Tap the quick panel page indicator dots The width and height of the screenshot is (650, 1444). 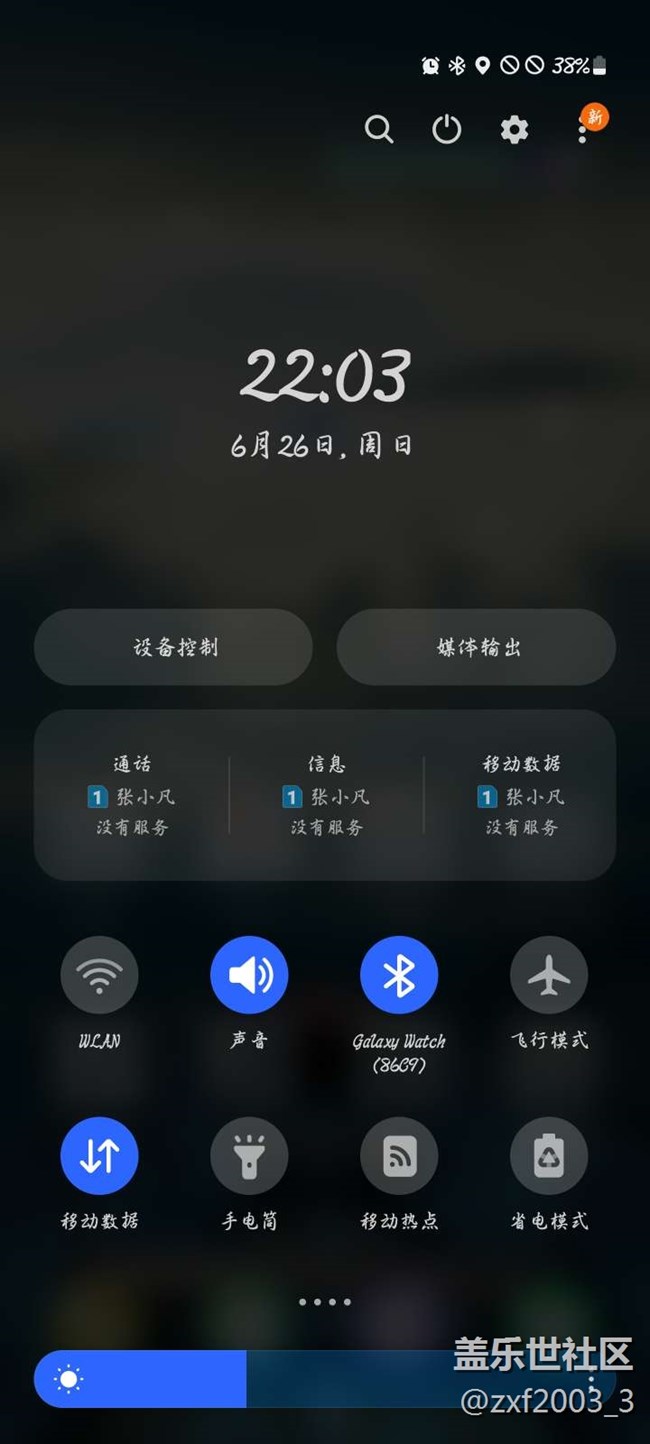click(x=325, y=1302)
